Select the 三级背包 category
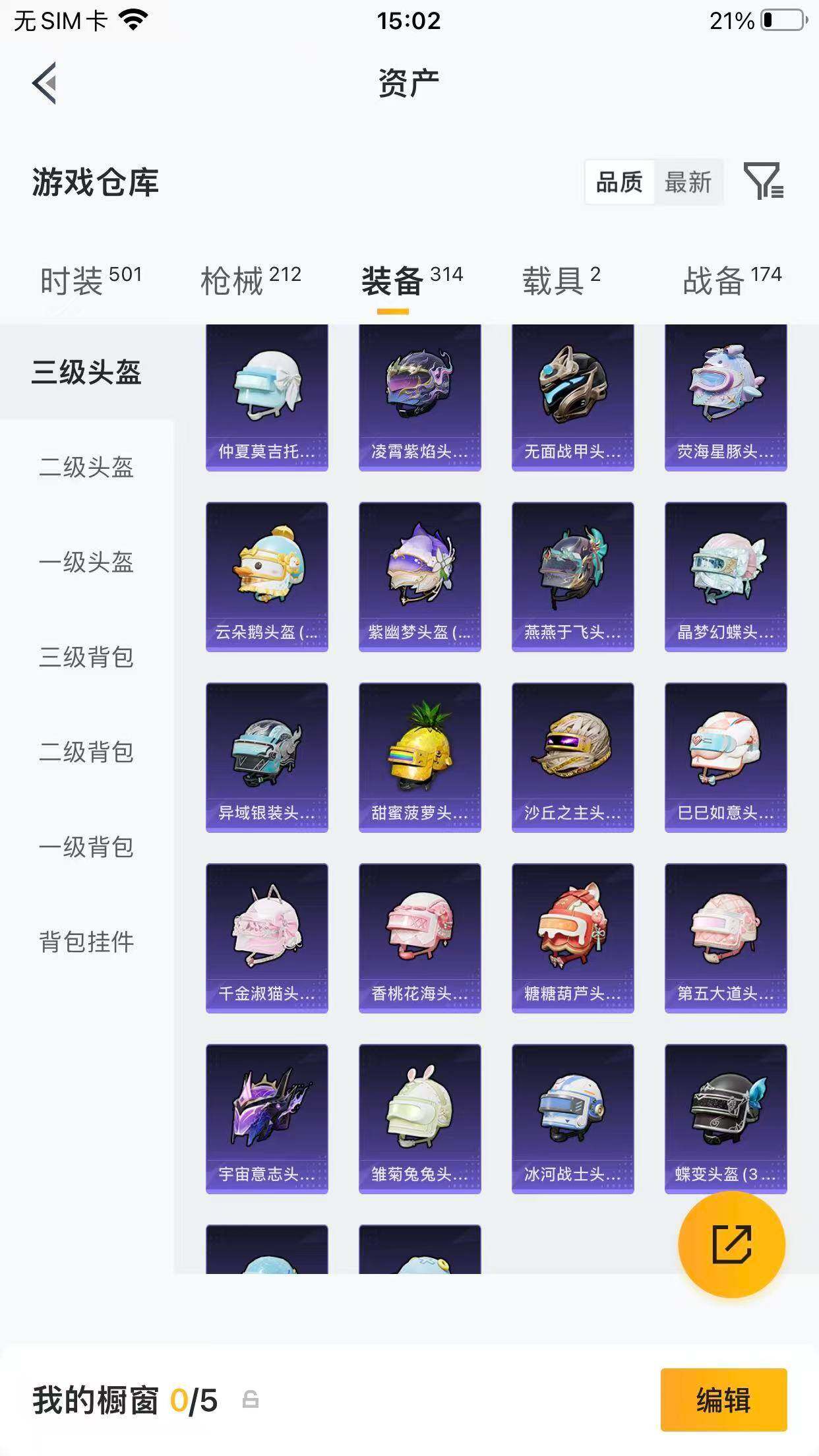This screenshot has height=1456, width=819. tap(86, 657)
